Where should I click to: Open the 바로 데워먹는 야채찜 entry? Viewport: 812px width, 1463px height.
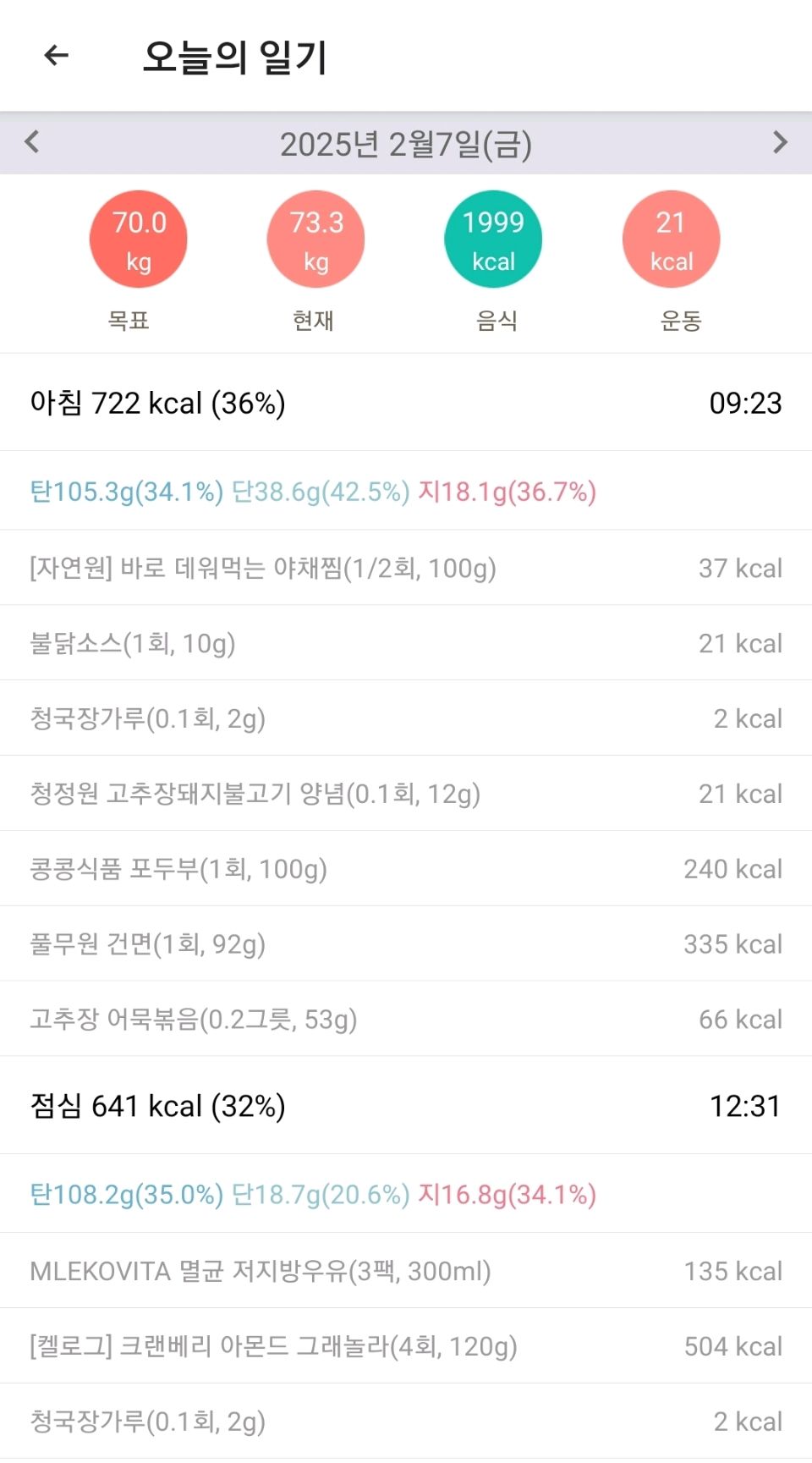pyautogui.click(x=406, y=568)
